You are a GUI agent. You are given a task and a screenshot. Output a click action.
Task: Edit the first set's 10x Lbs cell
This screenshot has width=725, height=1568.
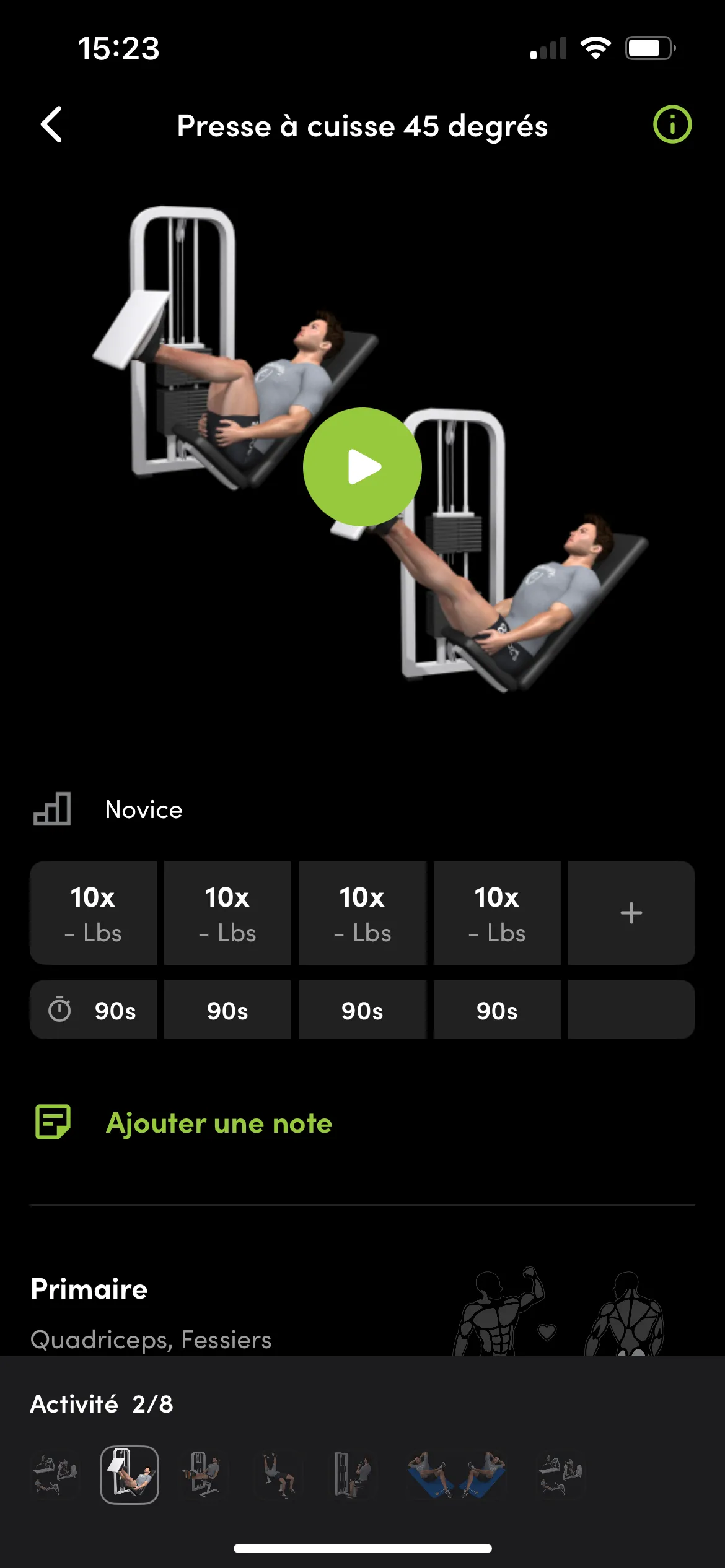coord(93,913)
